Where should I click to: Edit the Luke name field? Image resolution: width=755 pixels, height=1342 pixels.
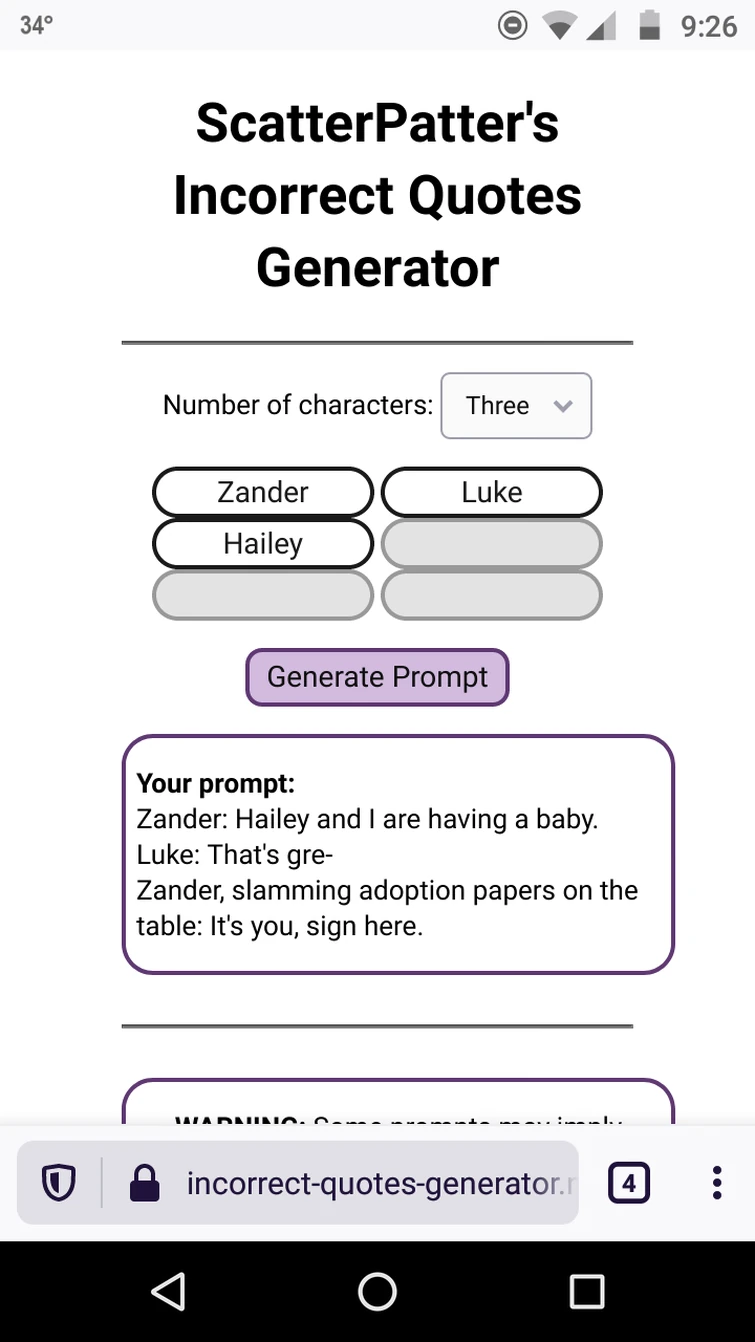pos(492,492)
